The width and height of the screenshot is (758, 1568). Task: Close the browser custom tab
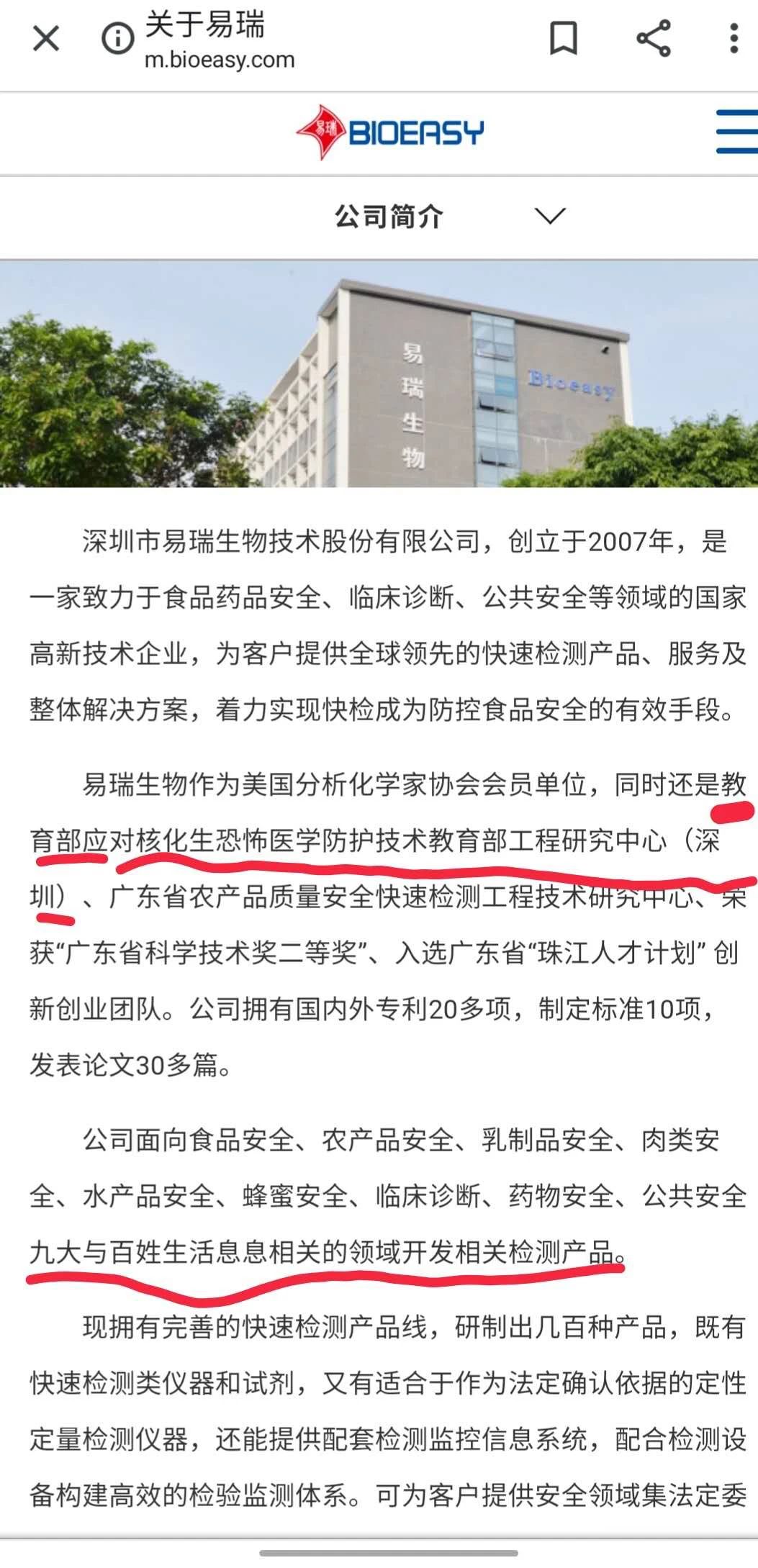(x=46, y=39)
